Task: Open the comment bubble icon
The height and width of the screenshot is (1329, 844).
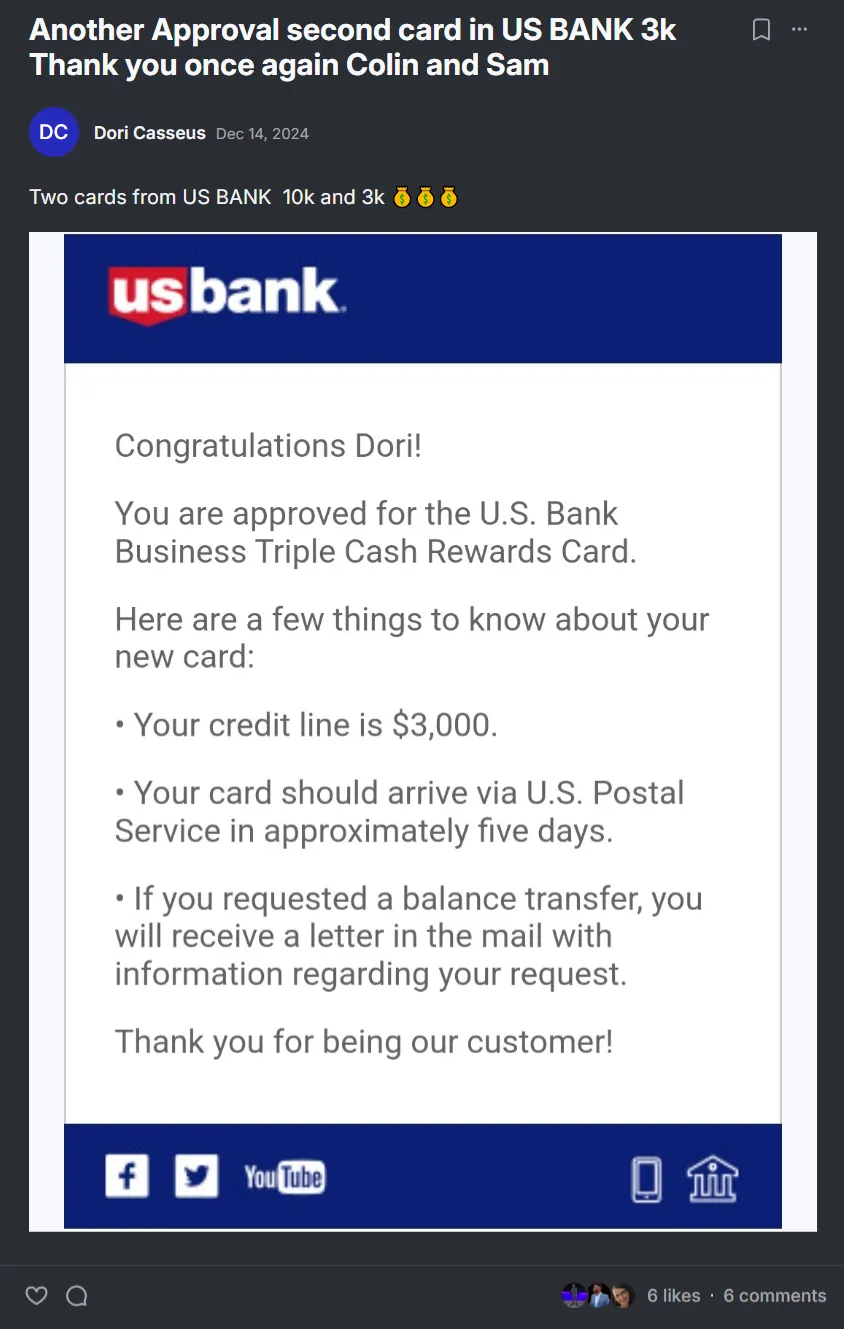Action: [x=77, y=1296]
